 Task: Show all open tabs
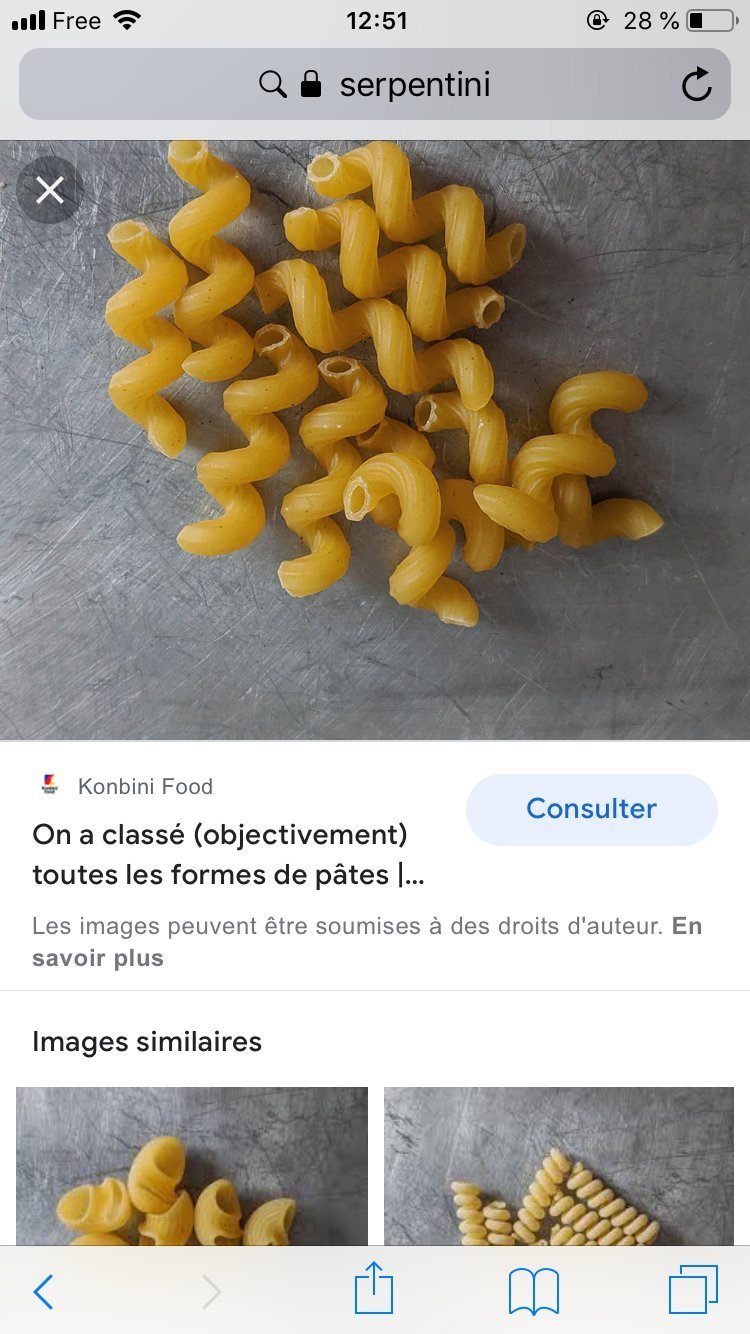pos(692,1290)
